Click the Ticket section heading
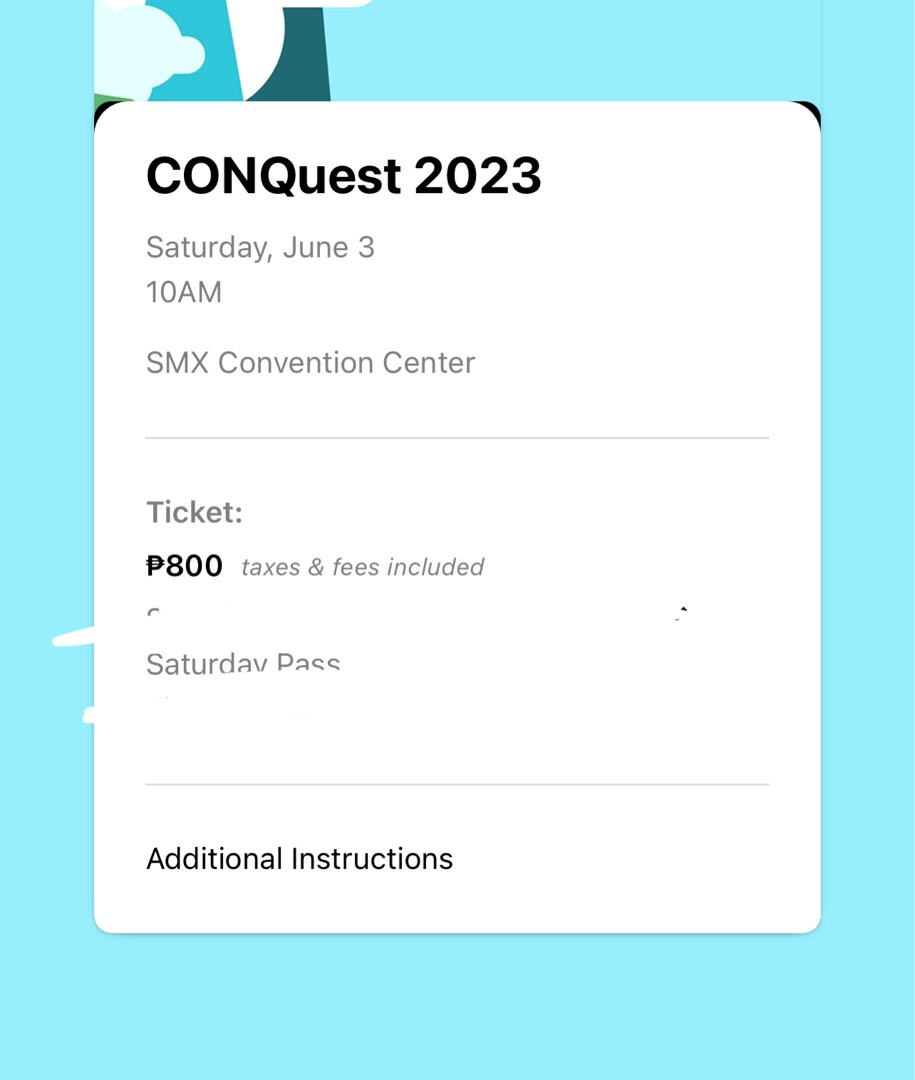 pyautogui.click(x=194, y=511)
